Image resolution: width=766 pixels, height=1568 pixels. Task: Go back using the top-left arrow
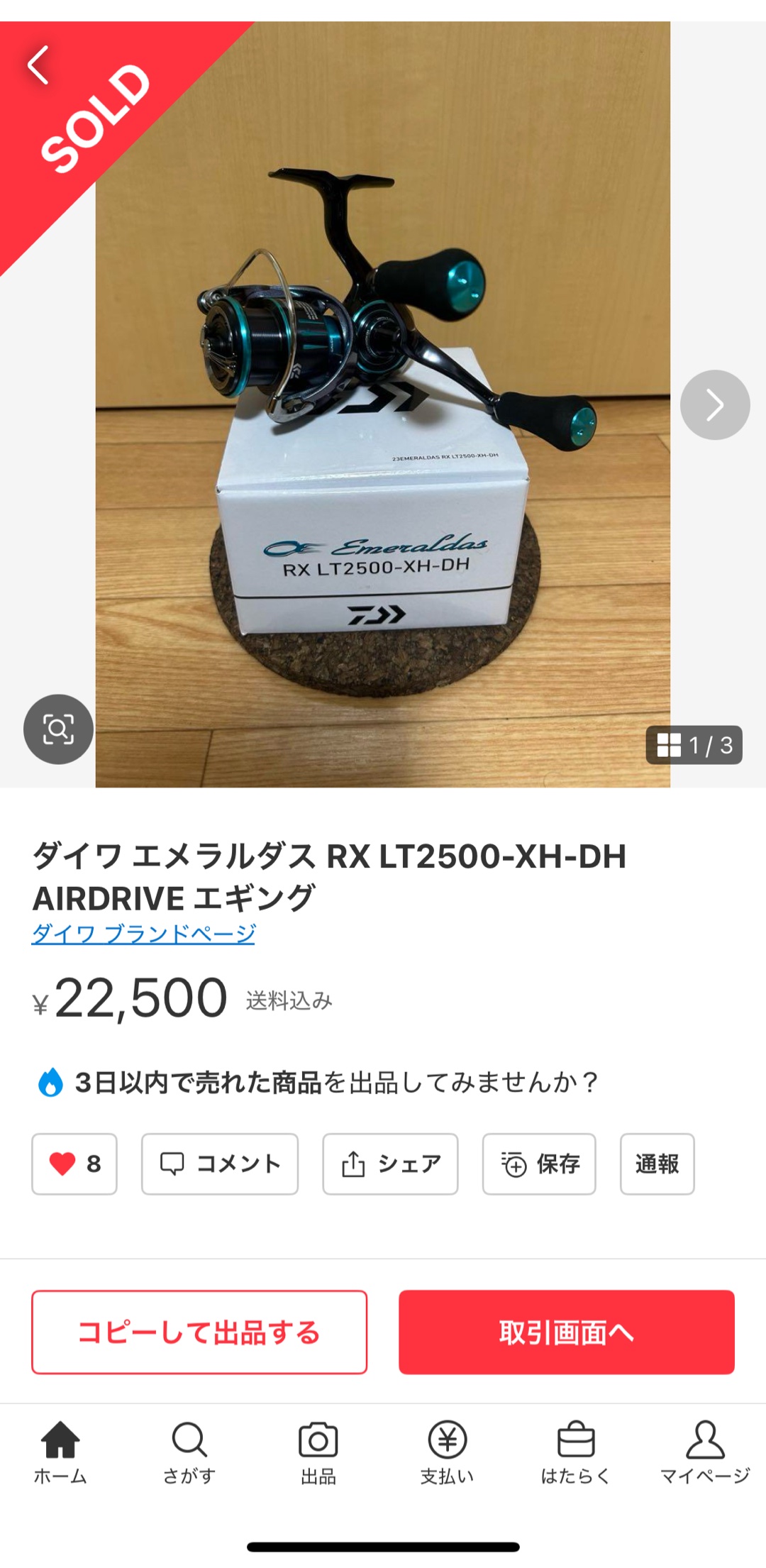coord(38,65)
